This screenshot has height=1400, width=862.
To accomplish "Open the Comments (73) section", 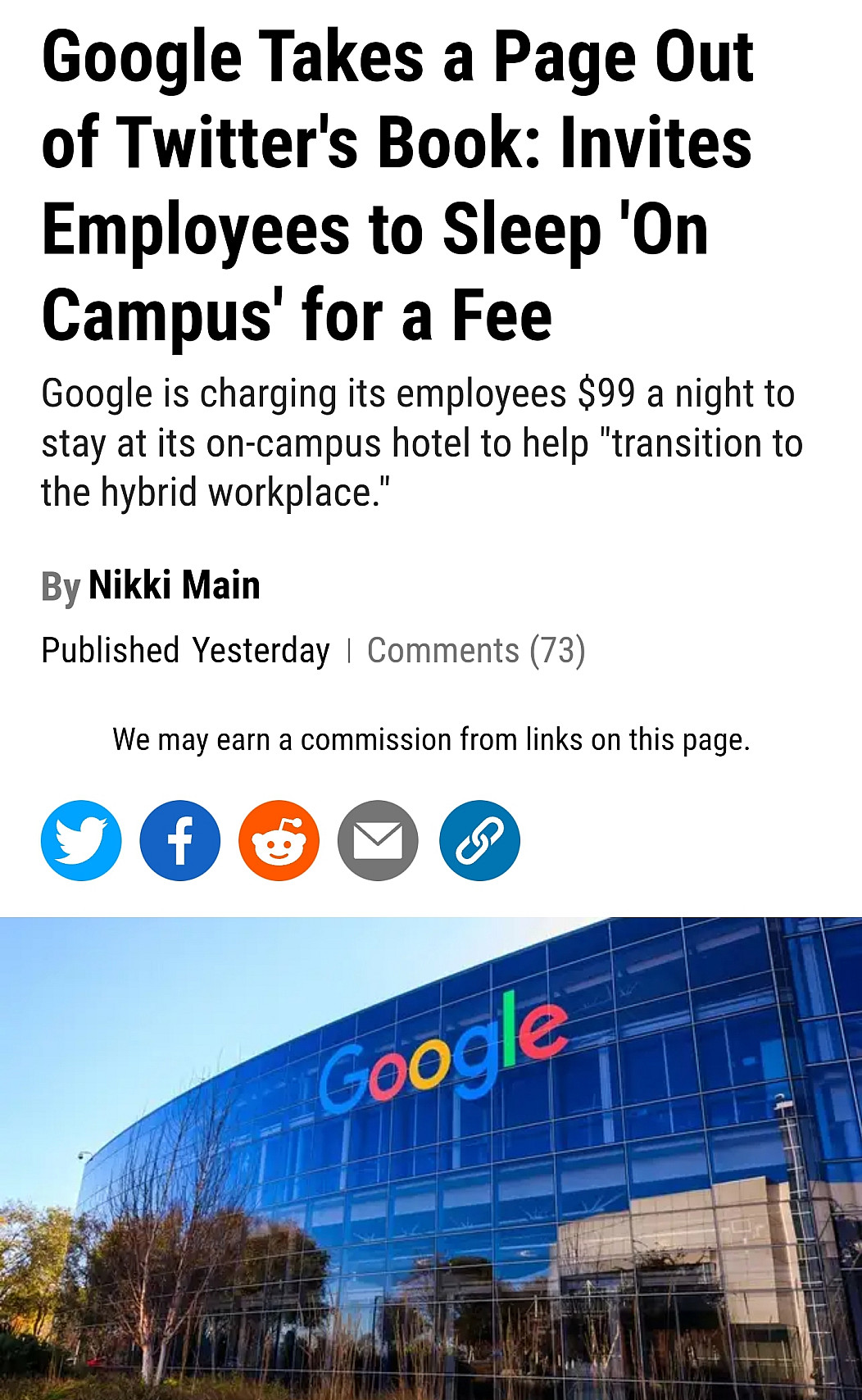I will click(475, 651).
